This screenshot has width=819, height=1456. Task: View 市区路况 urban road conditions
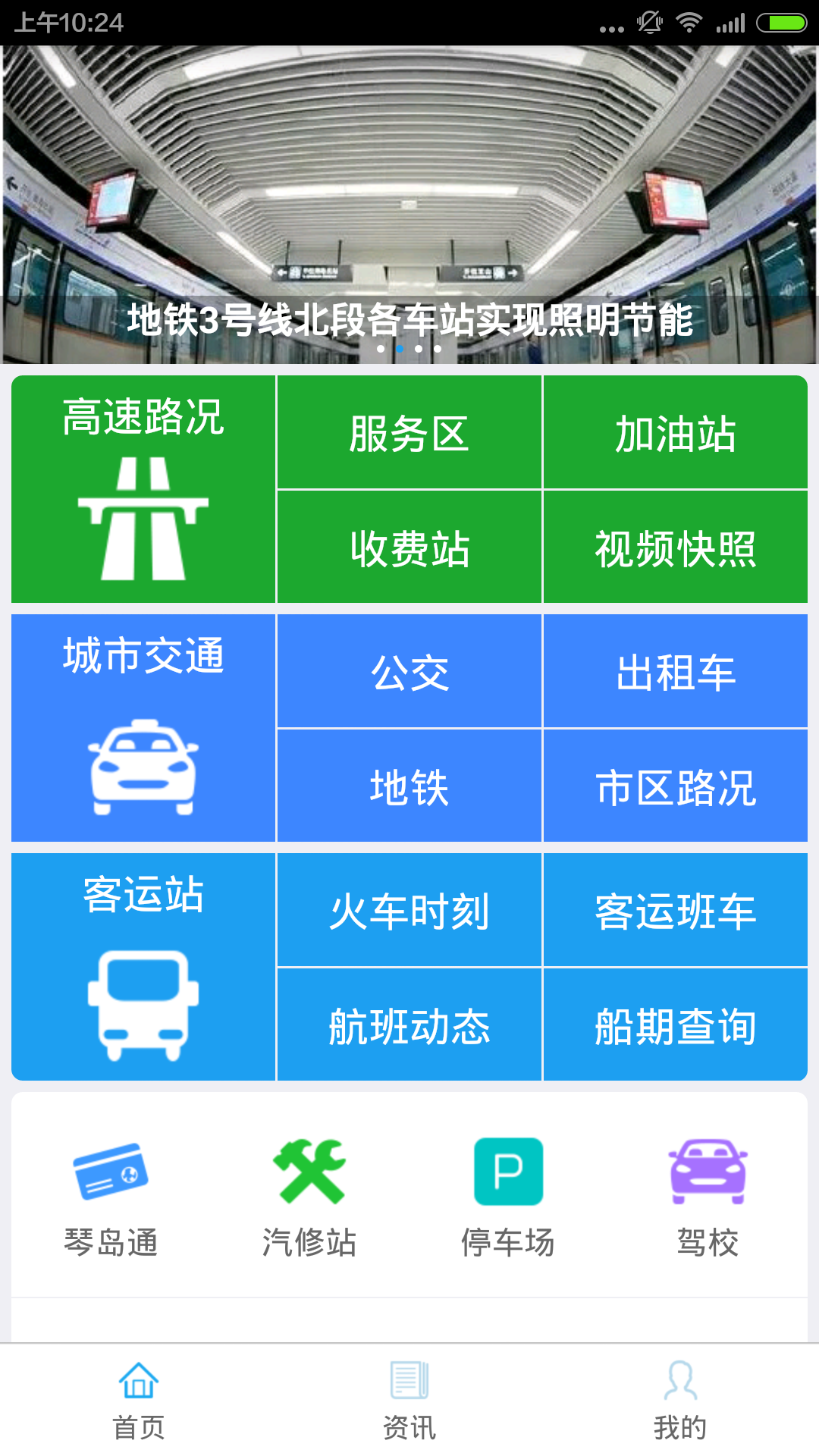pyautogui.click(x=675, y=786)
